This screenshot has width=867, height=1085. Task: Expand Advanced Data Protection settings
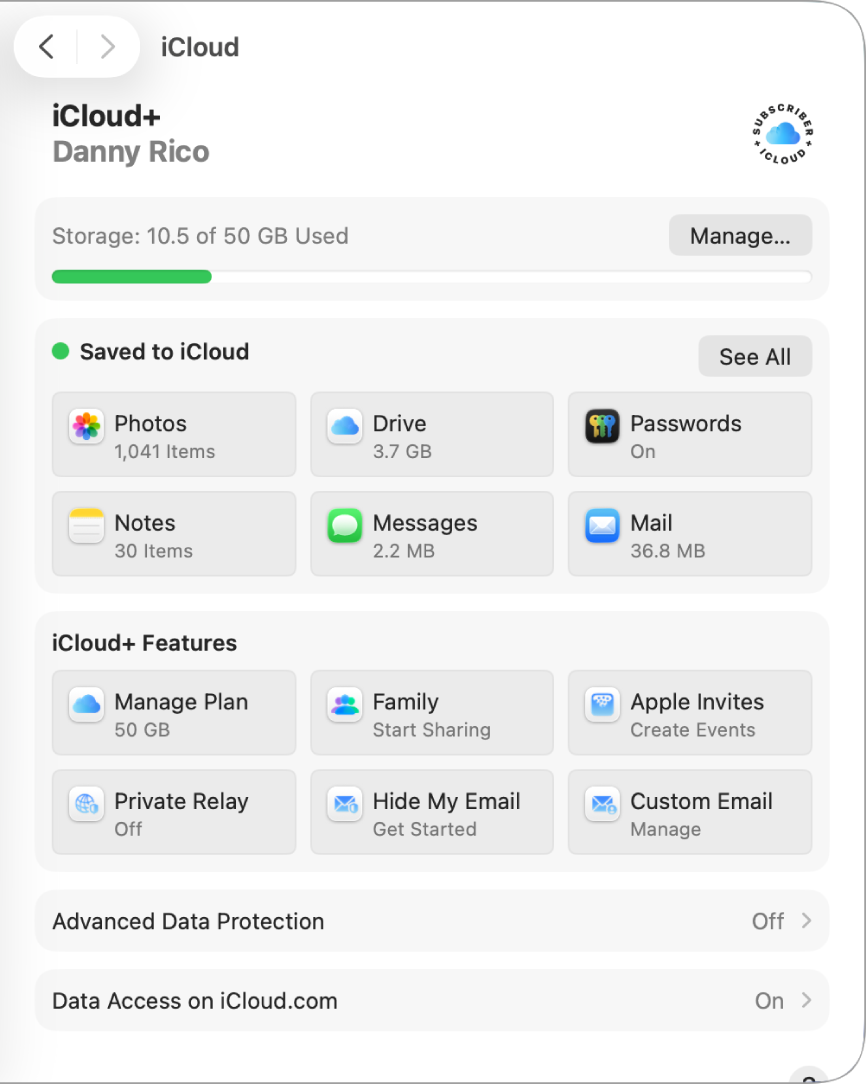tap(434, 921)
